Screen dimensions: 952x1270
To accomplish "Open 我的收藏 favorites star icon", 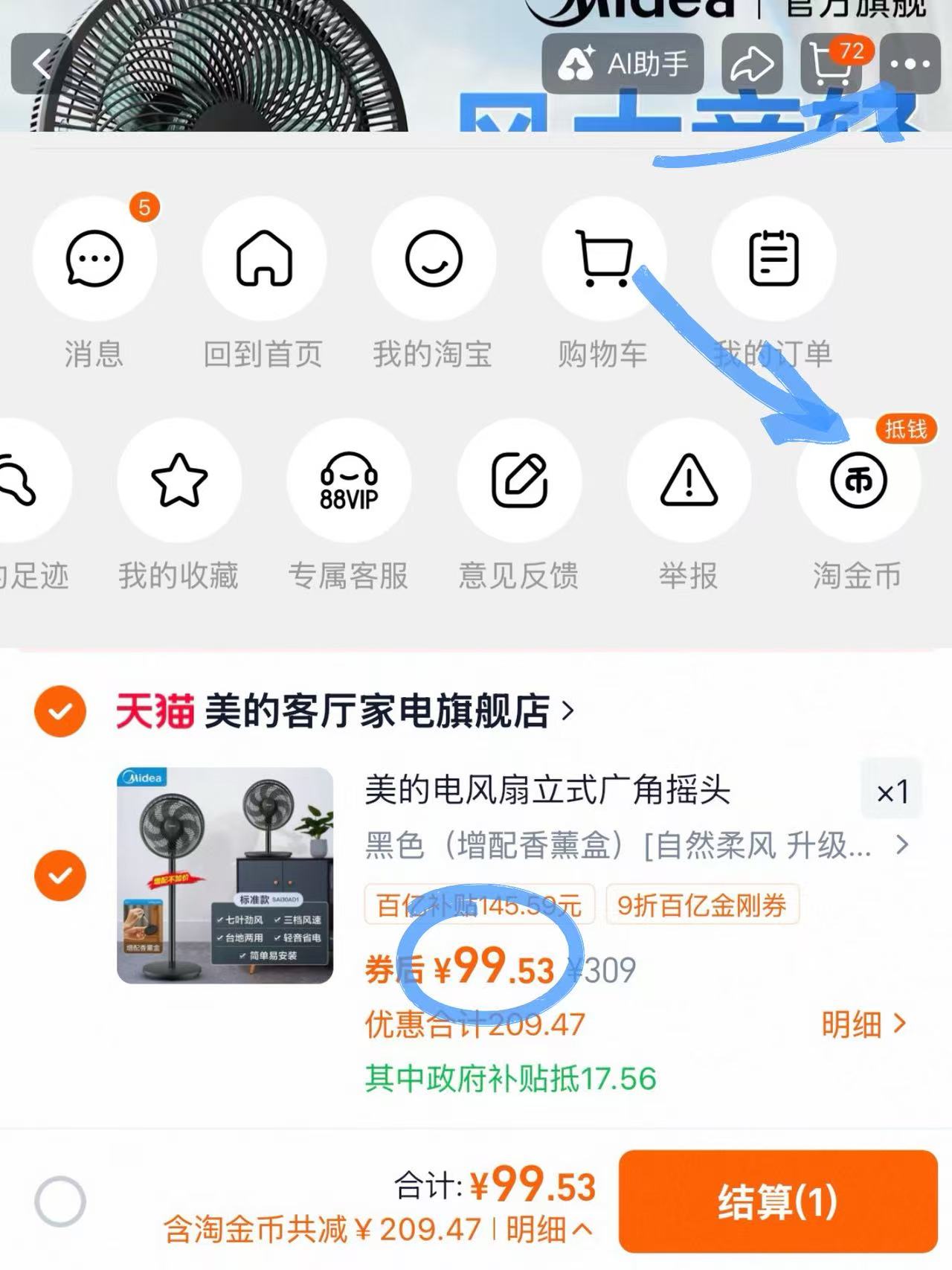I will (178, 481).
